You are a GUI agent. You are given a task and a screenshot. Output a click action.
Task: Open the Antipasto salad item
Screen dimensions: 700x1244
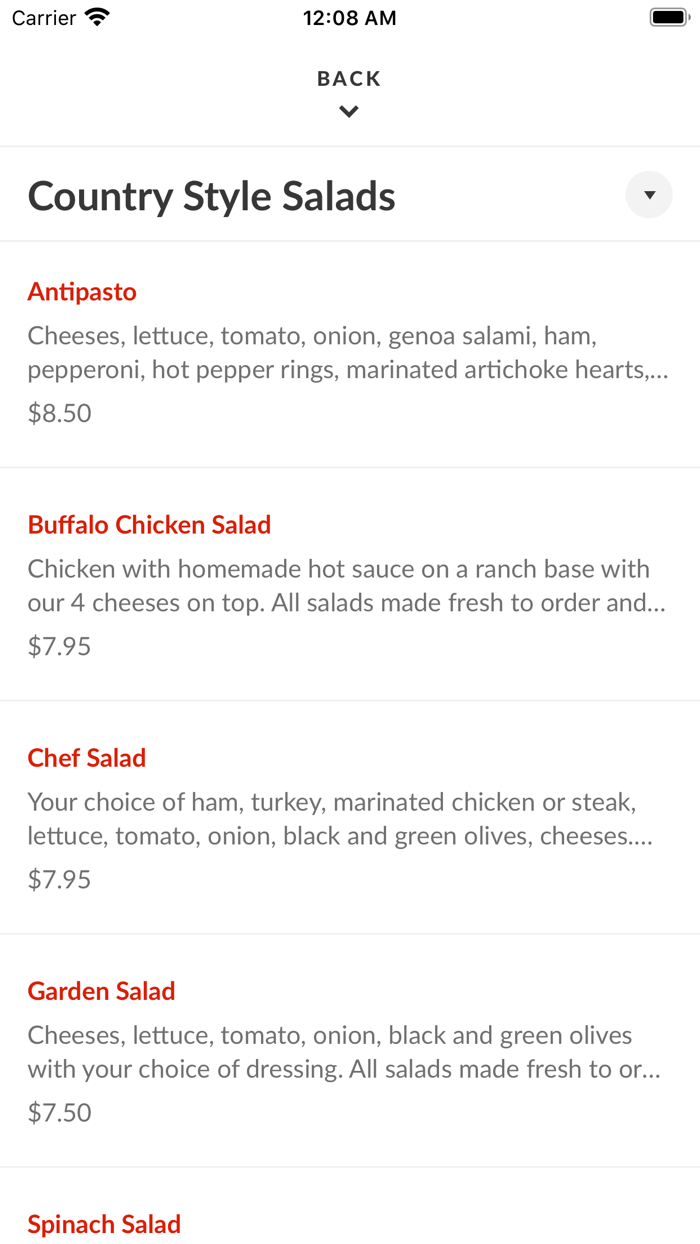350,354
